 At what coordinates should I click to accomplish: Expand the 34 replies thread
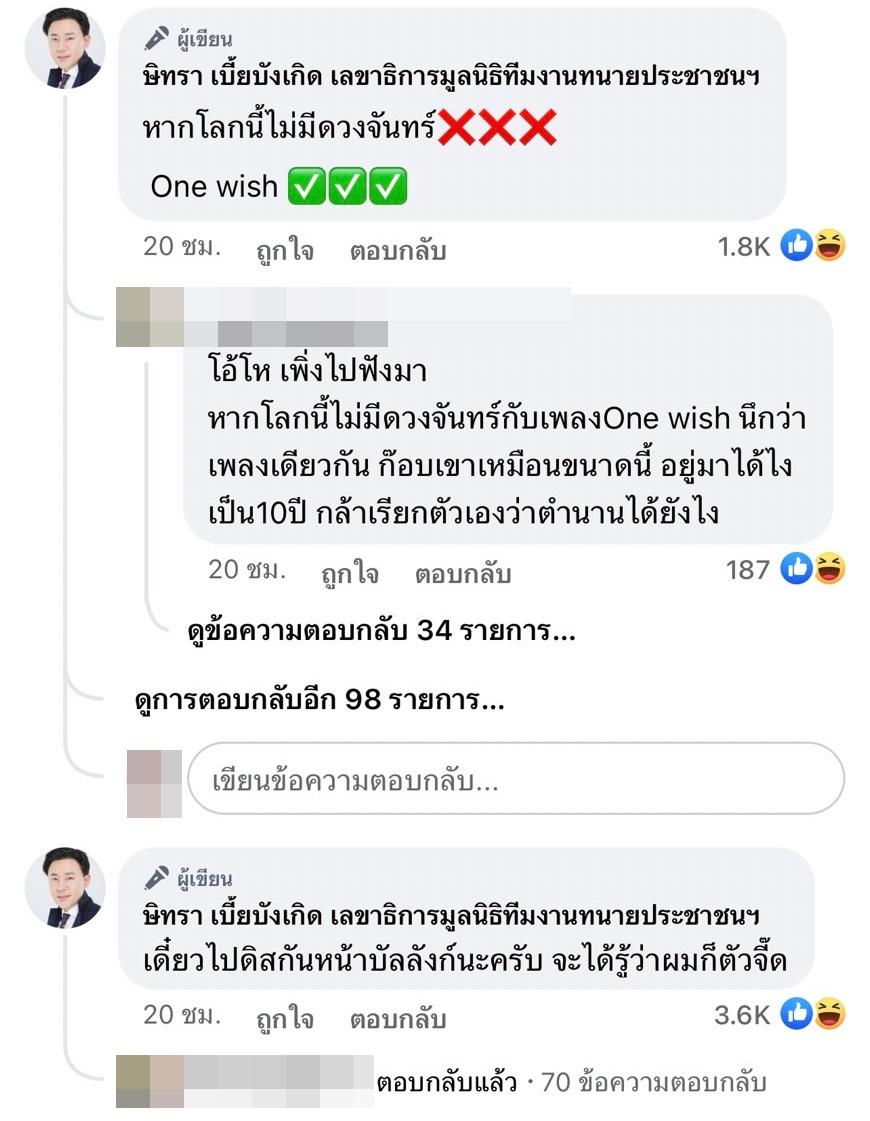[381, 631]
